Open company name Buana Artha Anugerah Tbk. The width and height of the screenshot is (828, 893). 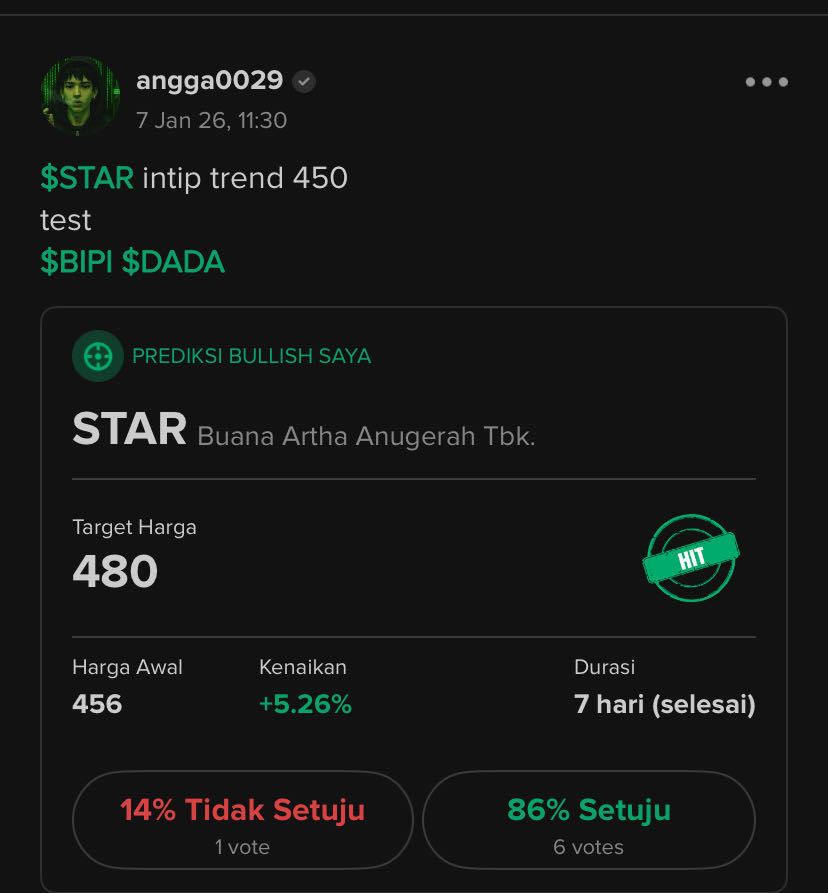(x=368, y=434)
